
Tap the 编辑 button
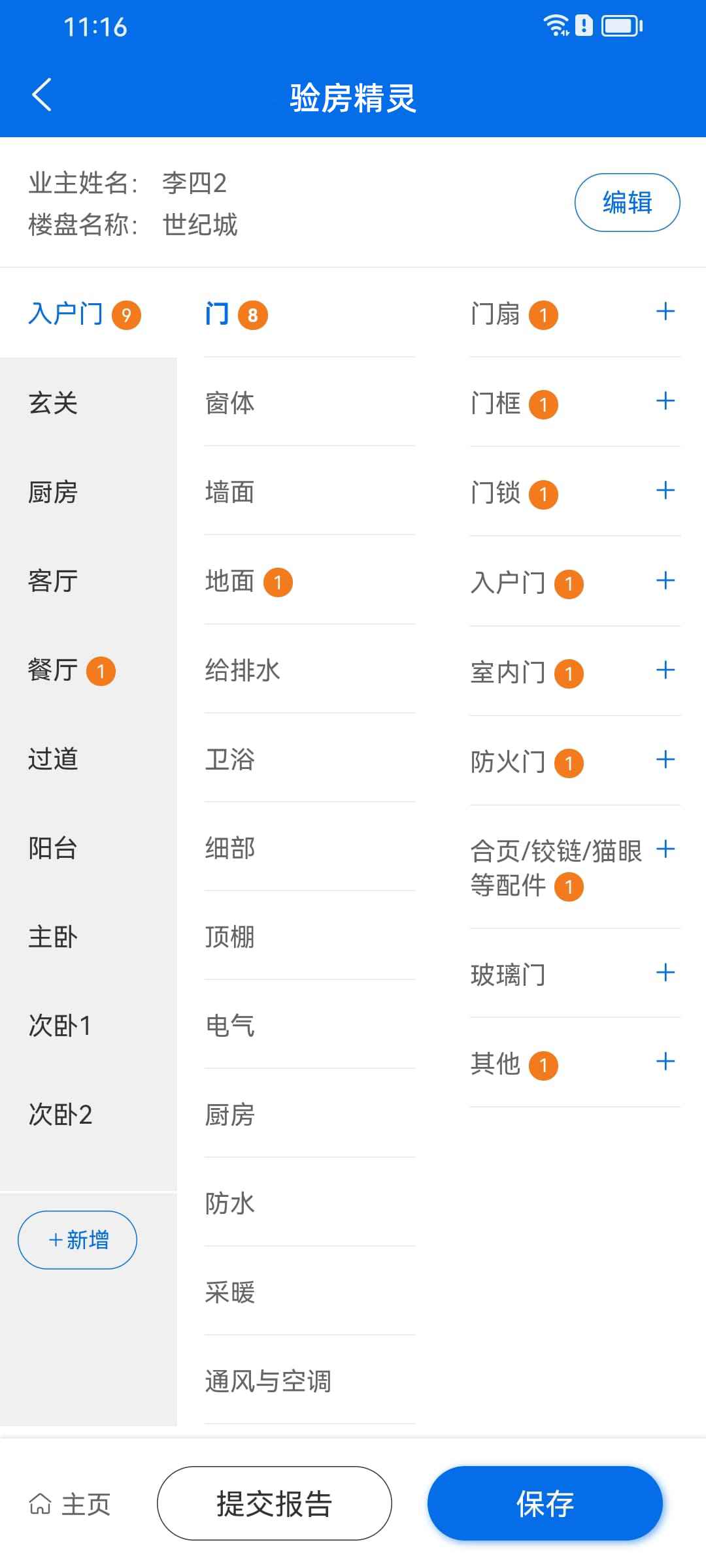point(627,203)
